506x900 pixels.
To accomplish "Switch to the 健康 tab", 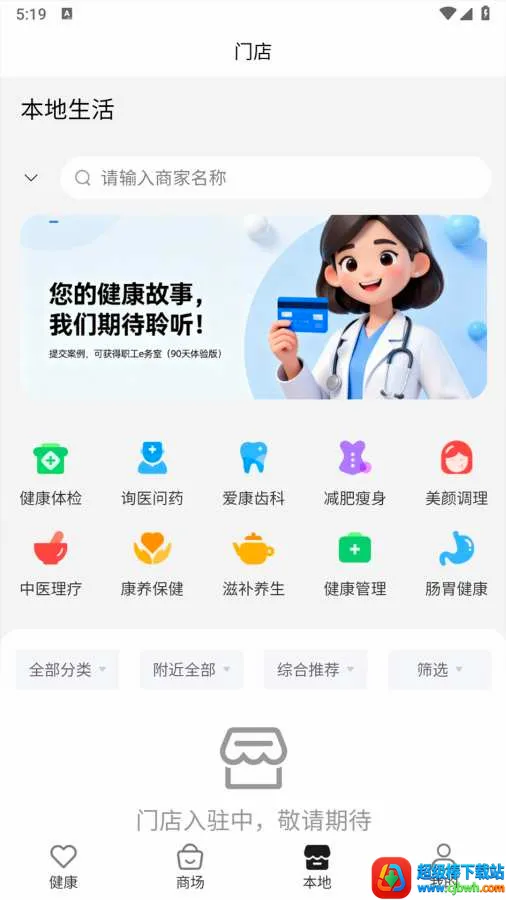I will (63, 867).
